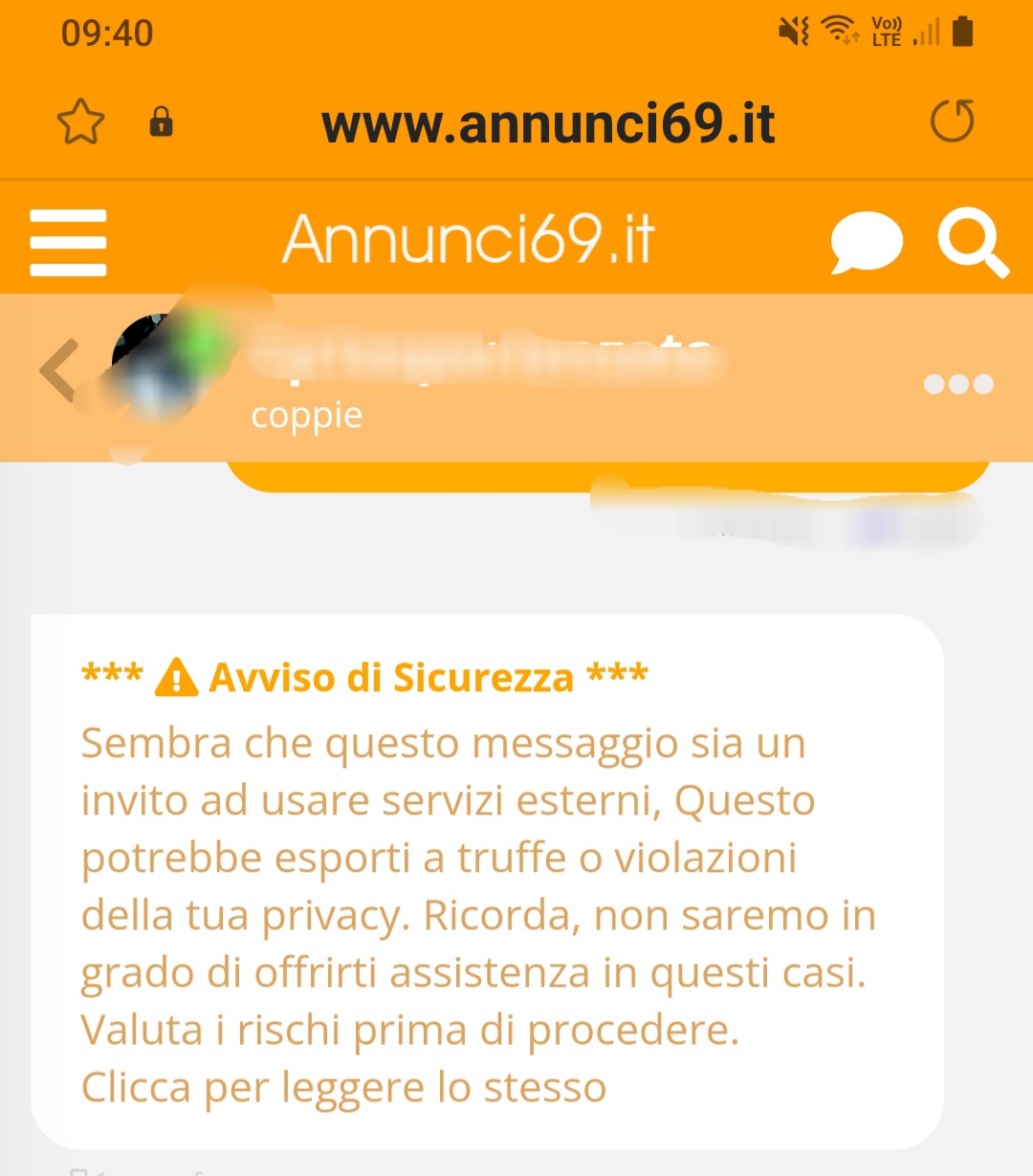1033x1176 pixels.
Task: Reload the page in the browser
Action: [x=952, y=121]
